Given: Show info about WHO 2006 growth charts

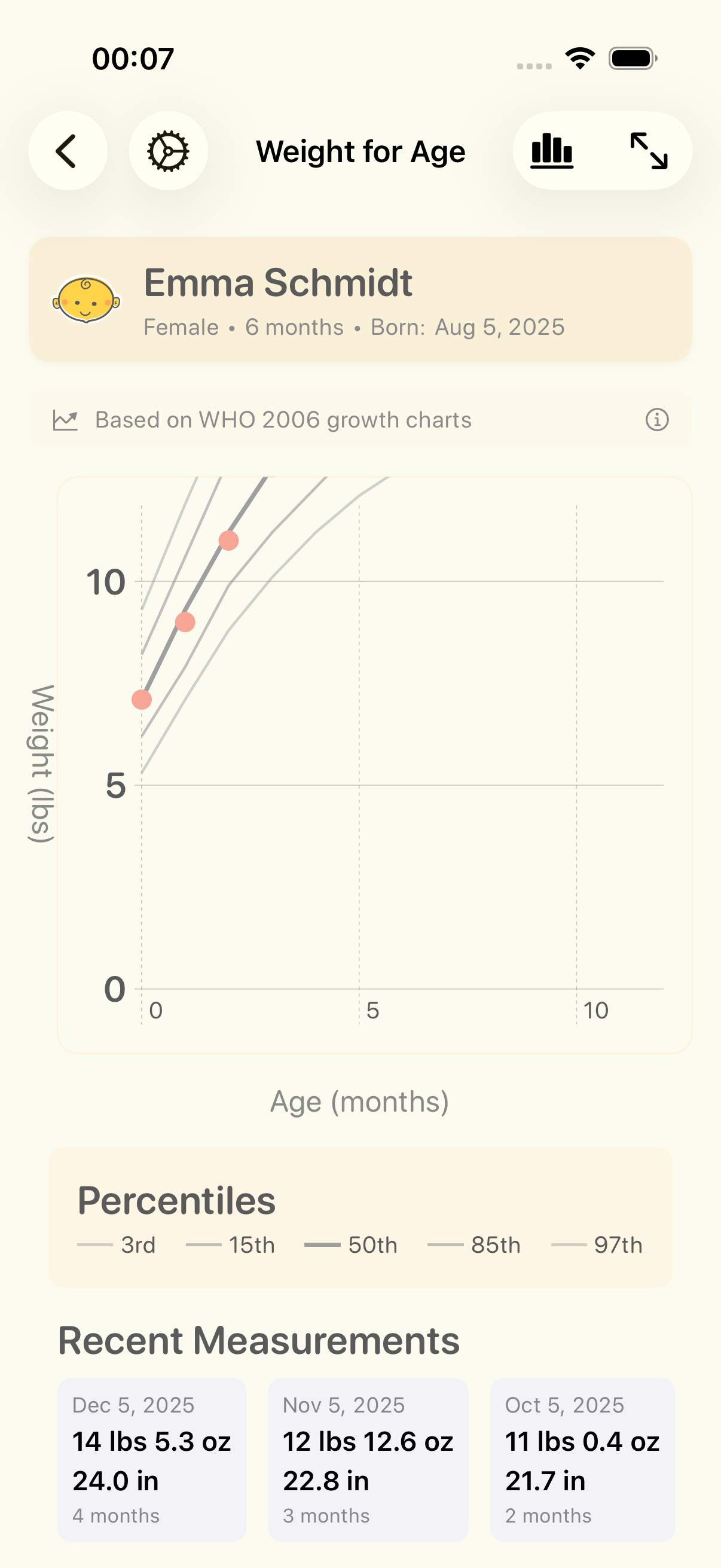Looking at the screenshot, I should tap(656, 420).
